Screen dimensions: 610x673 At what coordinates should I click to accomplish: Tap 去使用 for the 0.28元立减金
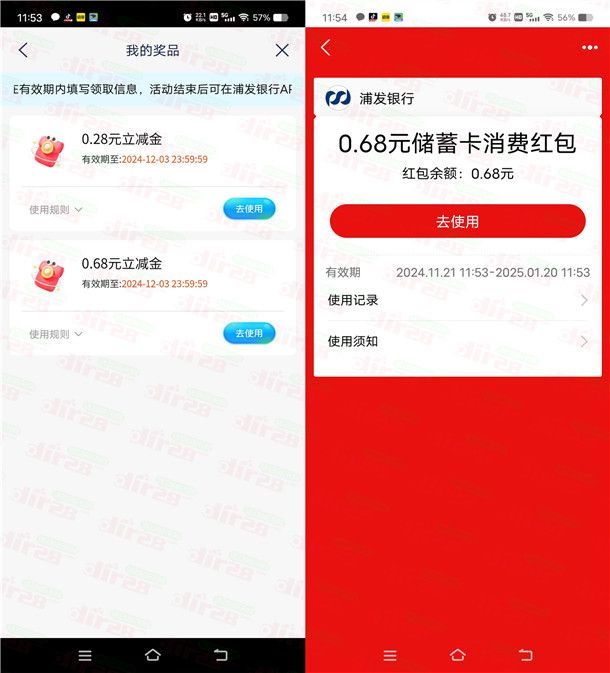click(249, 209)
